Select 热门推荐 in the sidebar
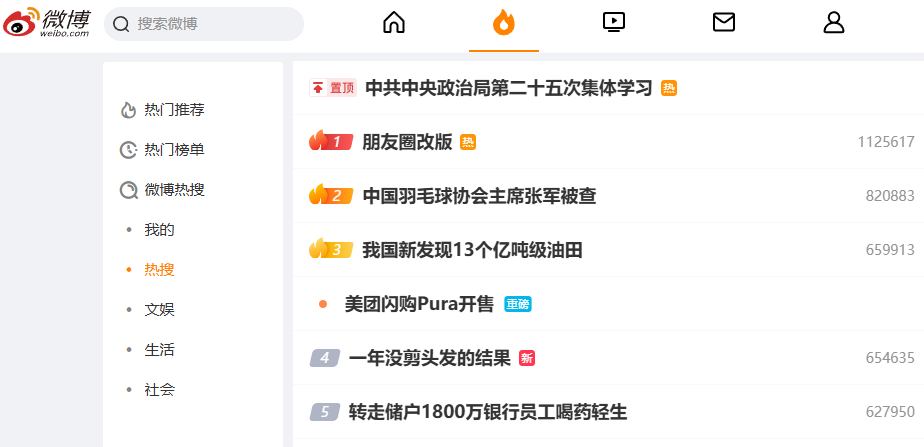 173,110
